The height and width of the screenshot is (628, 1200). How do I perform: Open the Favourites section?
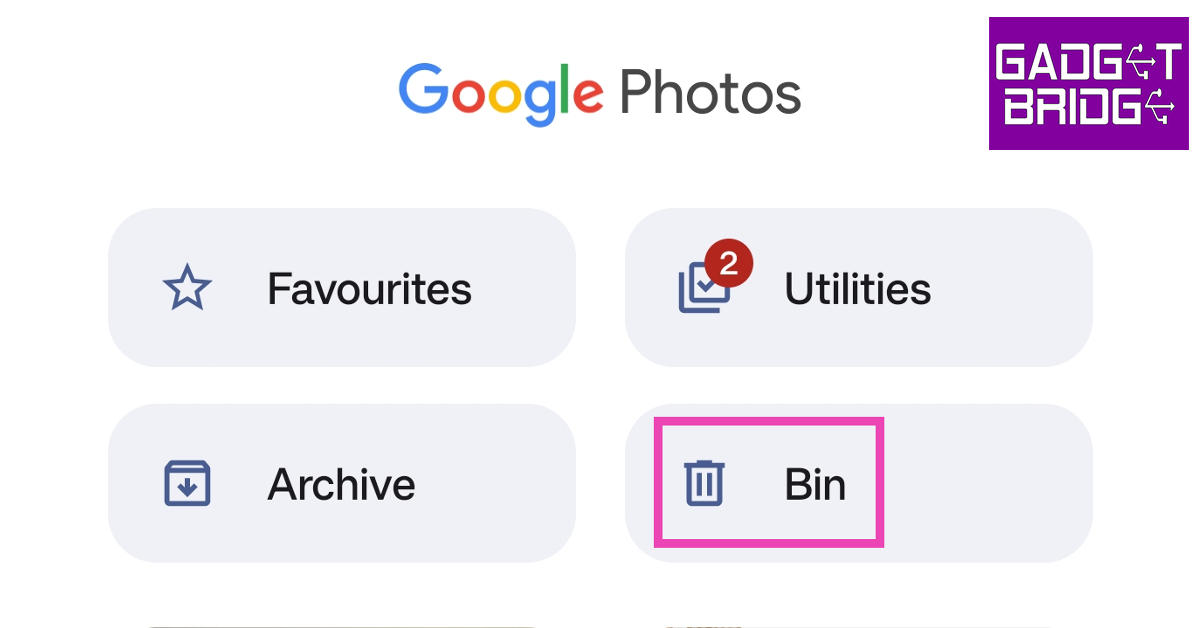[x=341, y=288]
